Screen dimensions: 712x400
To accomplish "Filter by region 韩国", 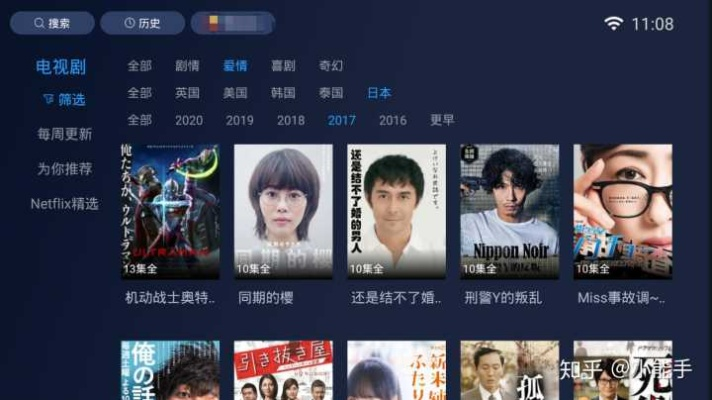I will pyautogui.click(x=283, y=93).
